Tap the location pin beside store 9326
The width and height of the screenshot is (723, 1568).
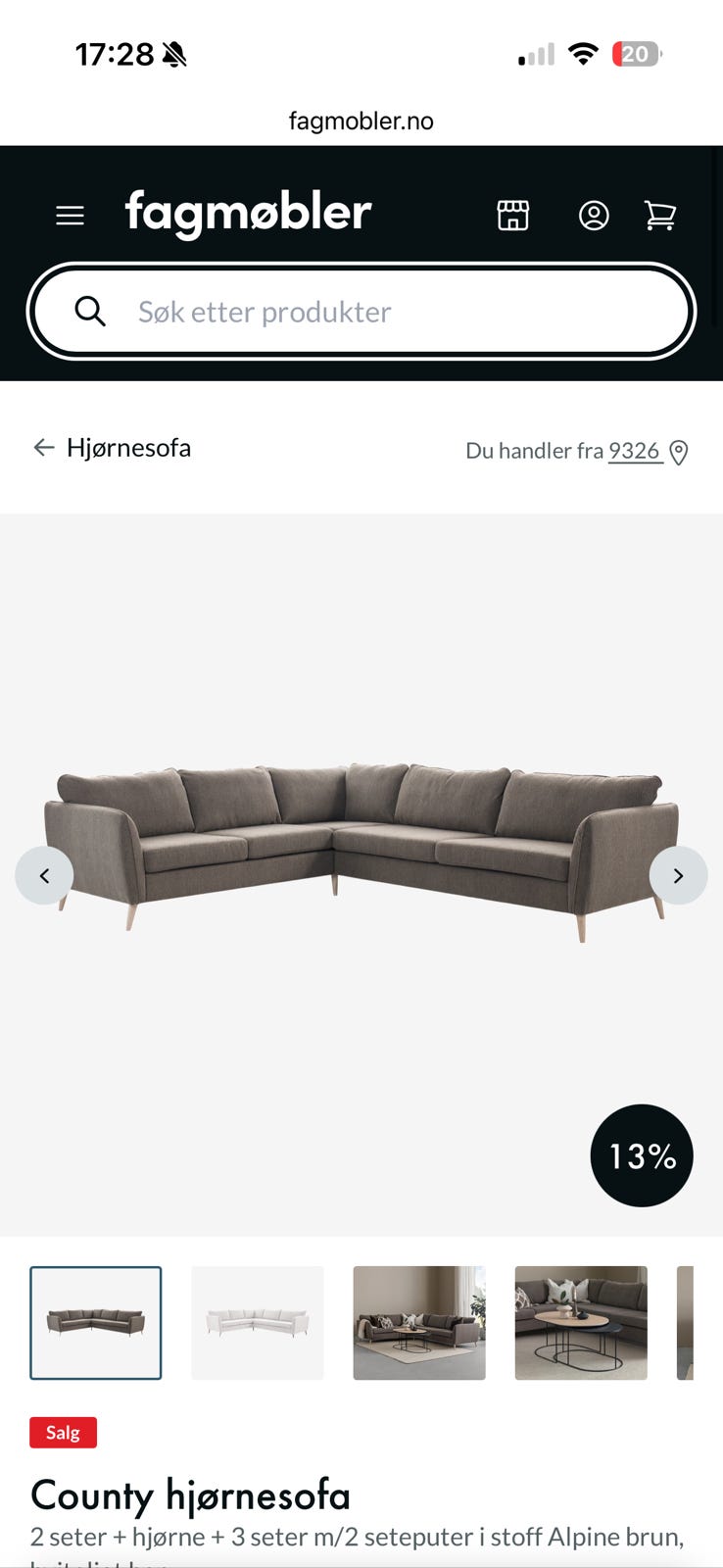click(x=678, y=451)
